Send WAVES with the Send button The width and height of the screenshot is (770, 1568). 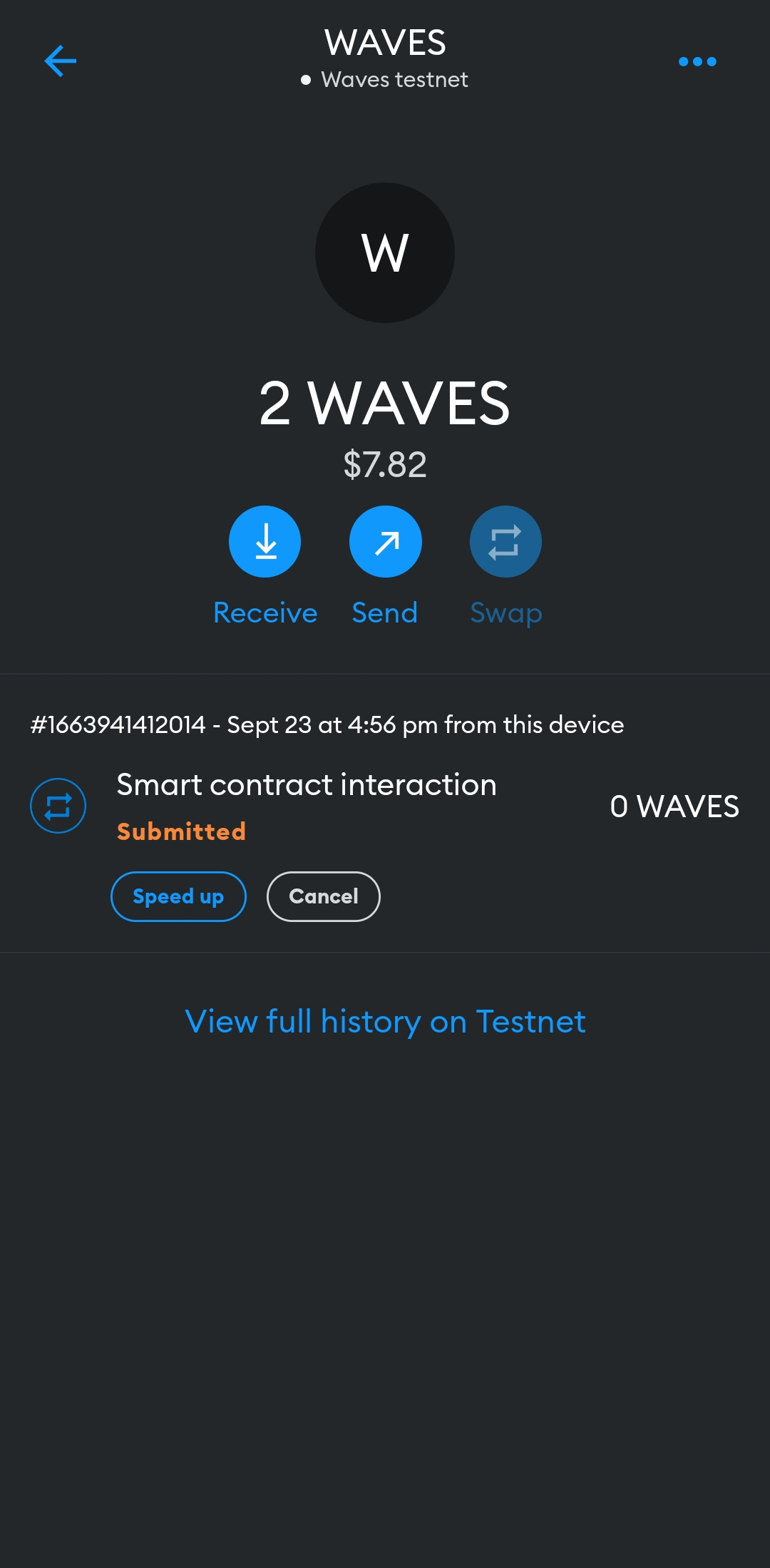[x=385, y=542]
